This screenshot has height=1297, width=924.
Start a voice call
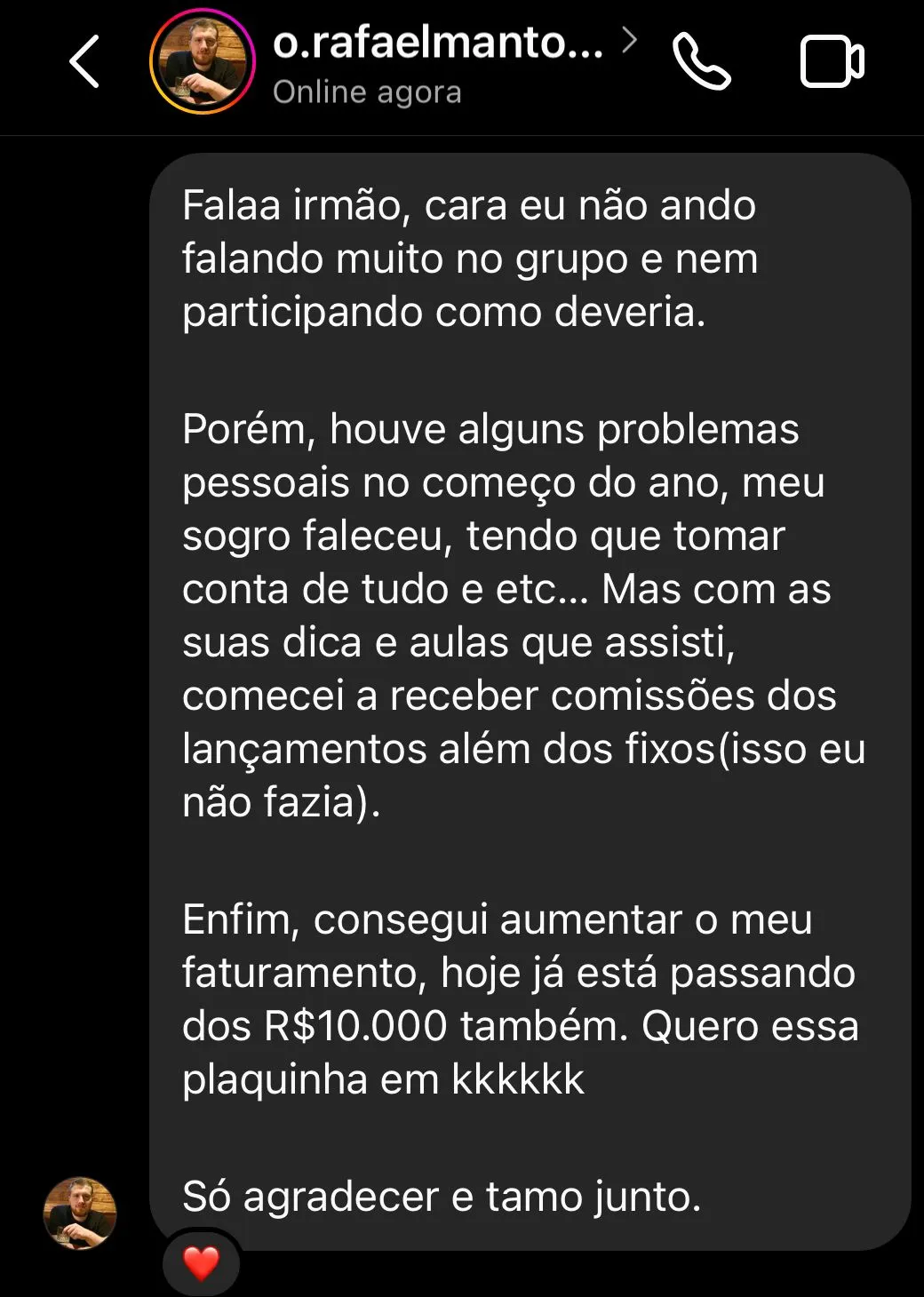(x=701, y=62)
